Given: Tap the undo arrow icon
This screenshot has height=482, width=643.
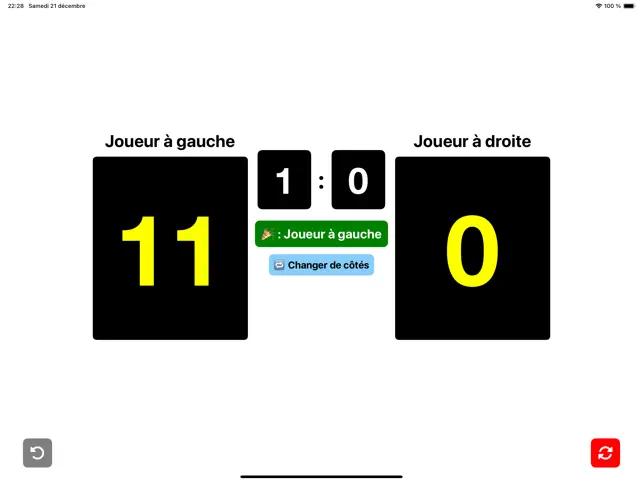Looking at the screenshot, I should 37,453.
